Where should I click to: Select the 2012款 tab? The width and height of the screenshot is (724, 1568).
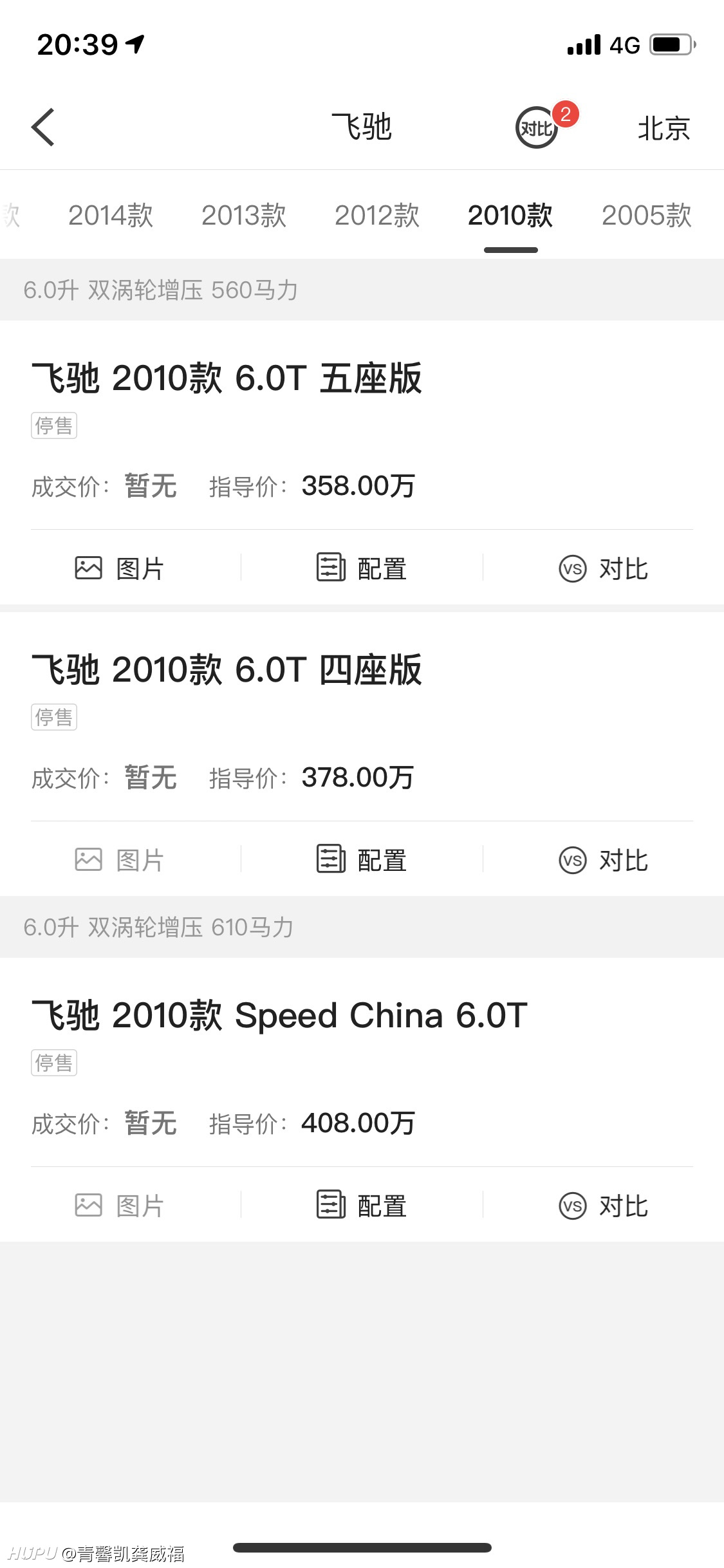coord(377,215)
